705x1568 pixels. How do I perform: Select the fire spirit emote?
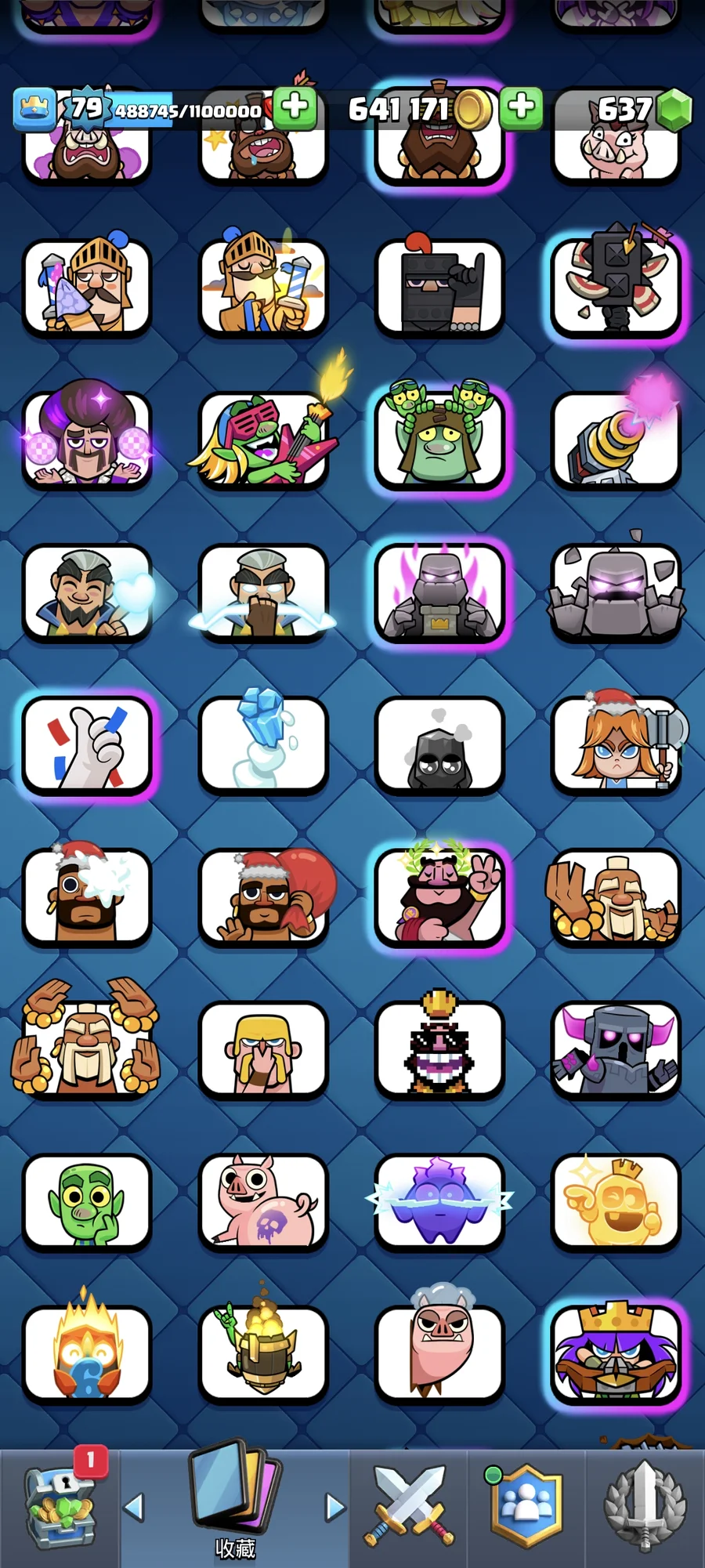coord(87,1353)
